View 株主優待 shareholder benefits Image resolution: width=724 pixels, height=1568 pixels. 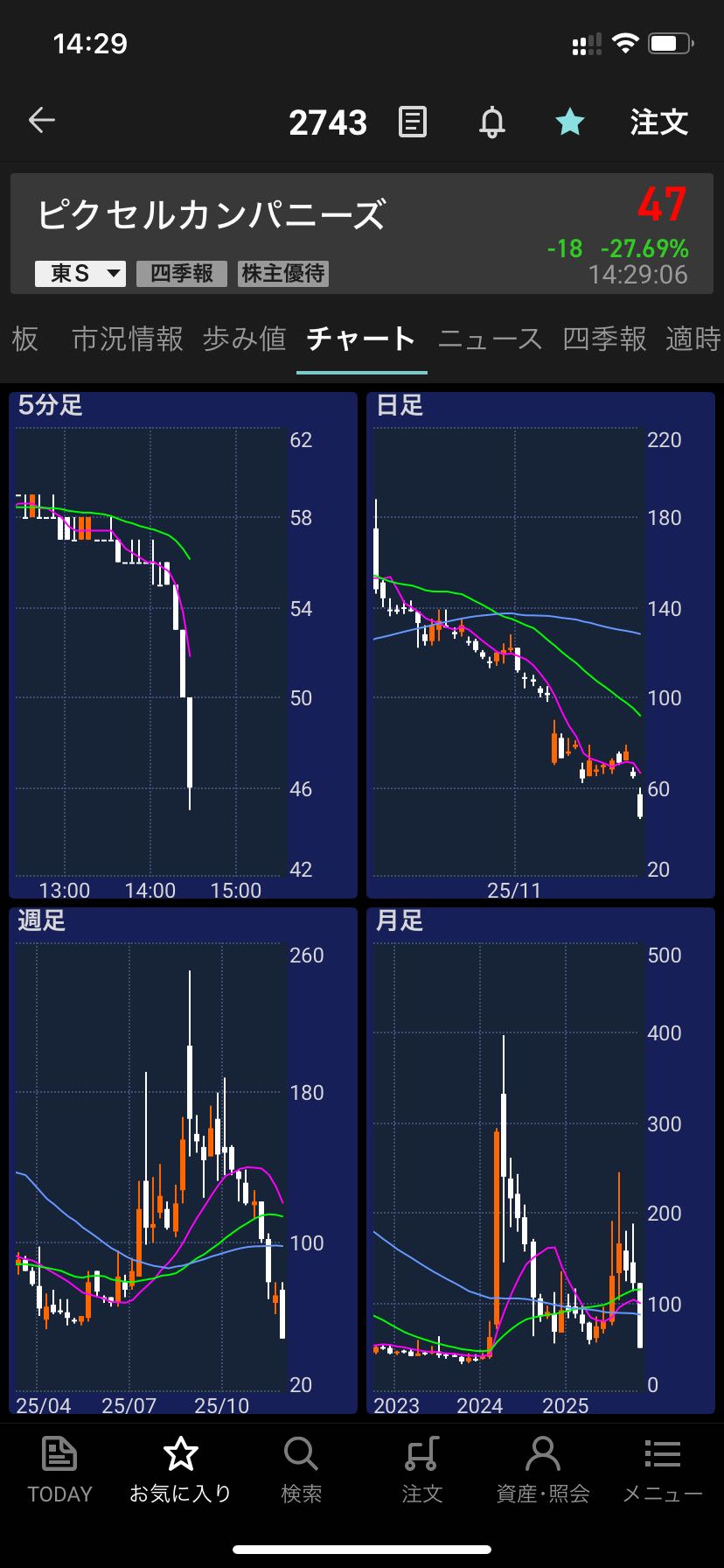283,274
